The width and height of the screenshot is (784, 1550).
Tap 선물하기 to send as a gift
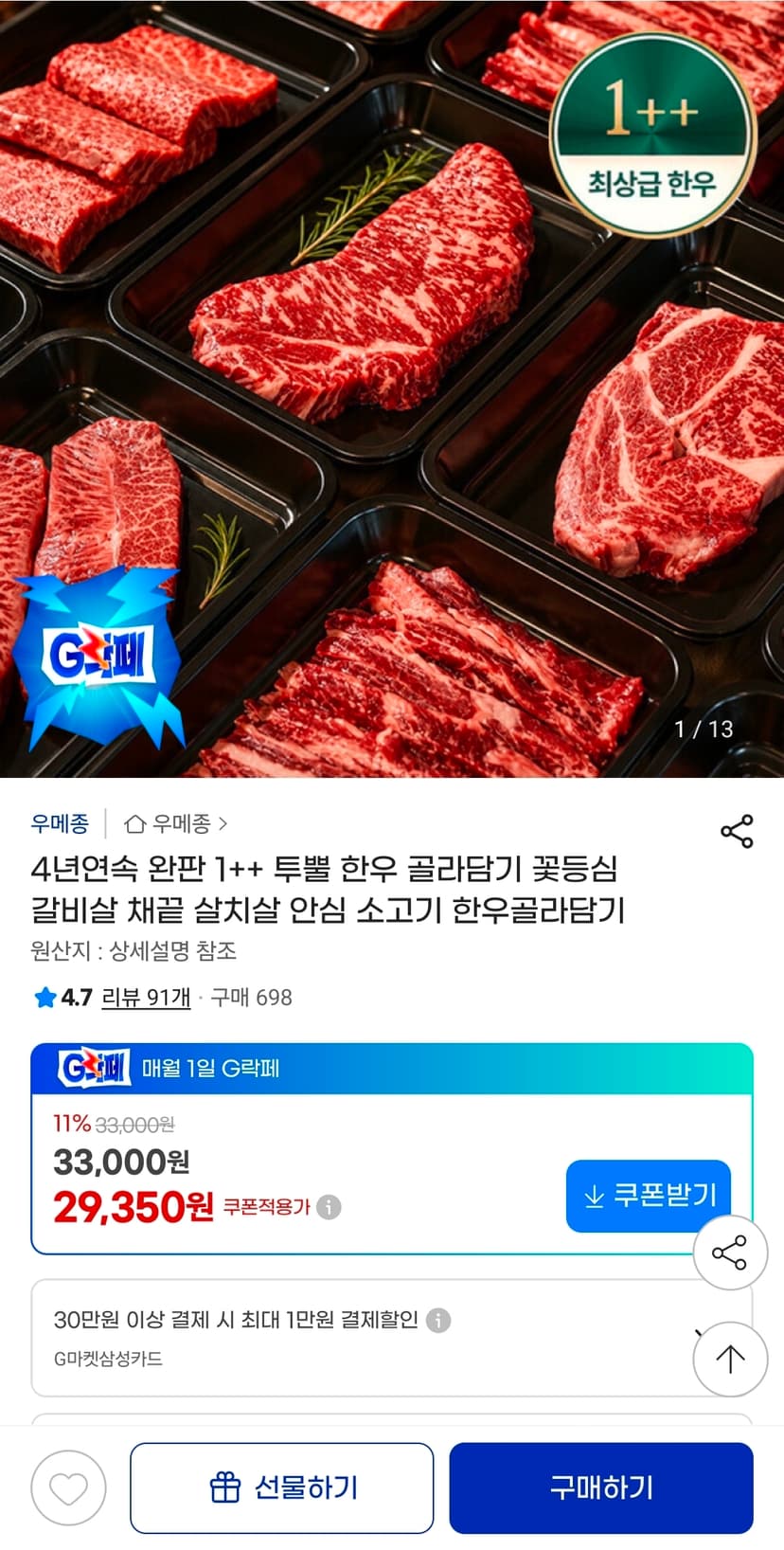pos(282,1487)
